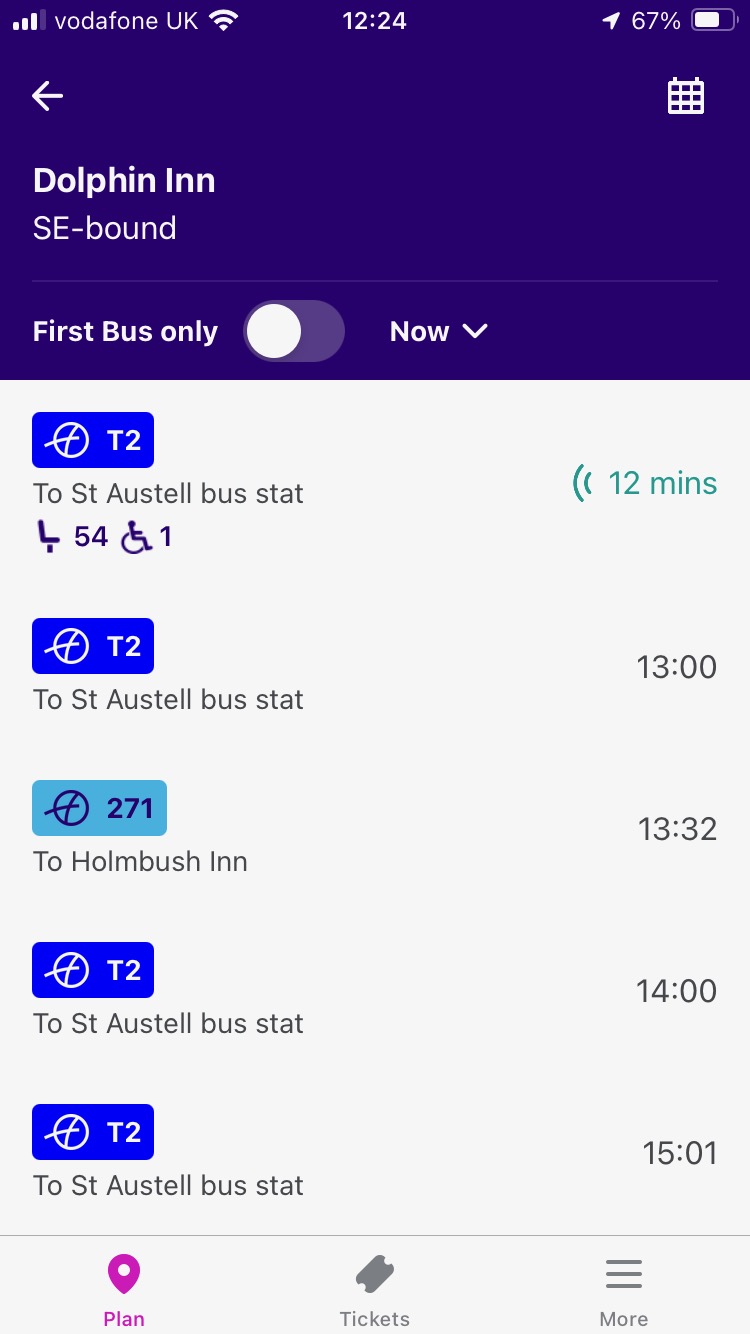View the 14:00 T2 departure

(x=374, y=990)
